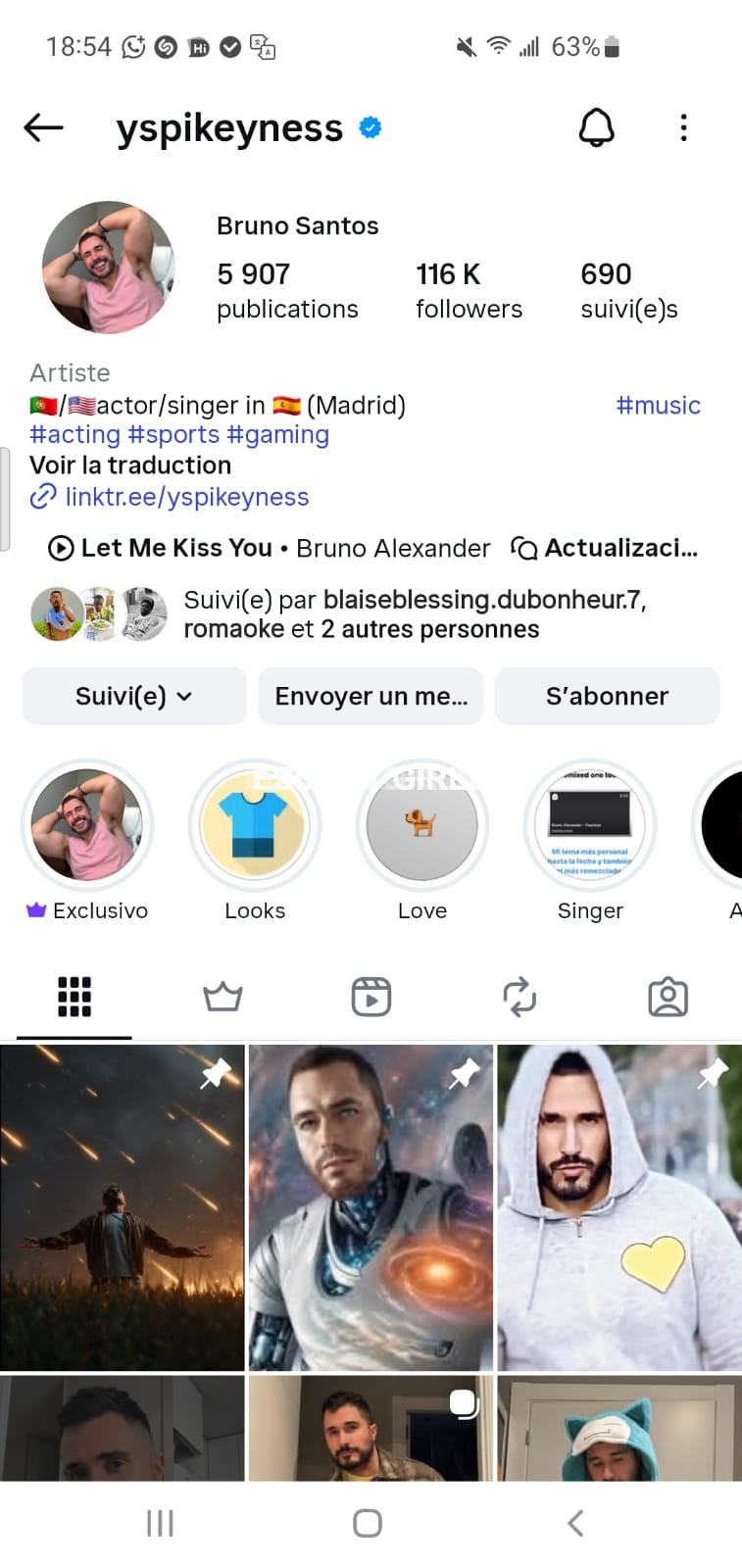The height and width of the screenshot is (1568, 742).
Task: Switch to the tagged photos tab
Action: tap(668, 998)
